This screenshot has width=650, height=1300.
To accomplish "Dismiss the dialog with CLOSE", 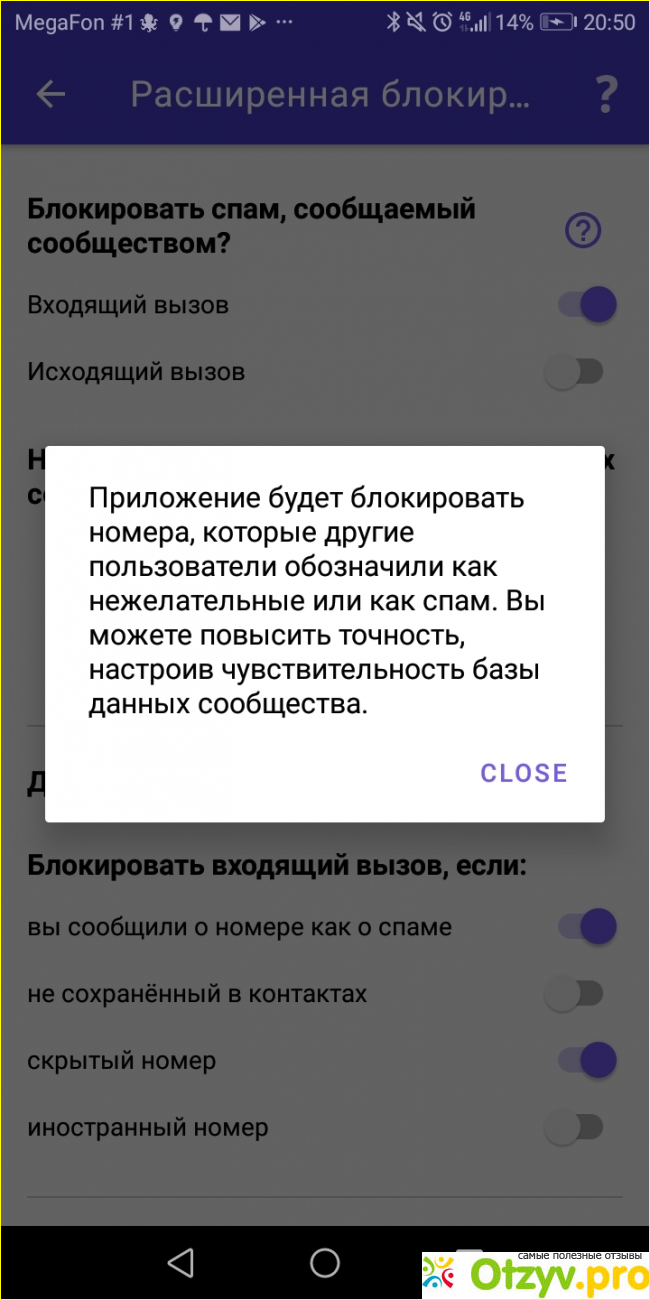I will click(523, 773).
